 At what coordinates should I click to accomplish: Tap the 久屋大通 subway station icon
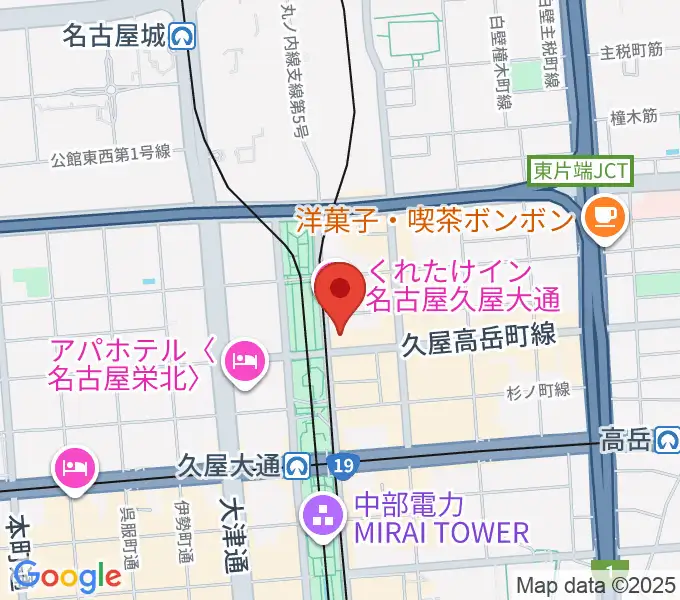tap(297, 465)
